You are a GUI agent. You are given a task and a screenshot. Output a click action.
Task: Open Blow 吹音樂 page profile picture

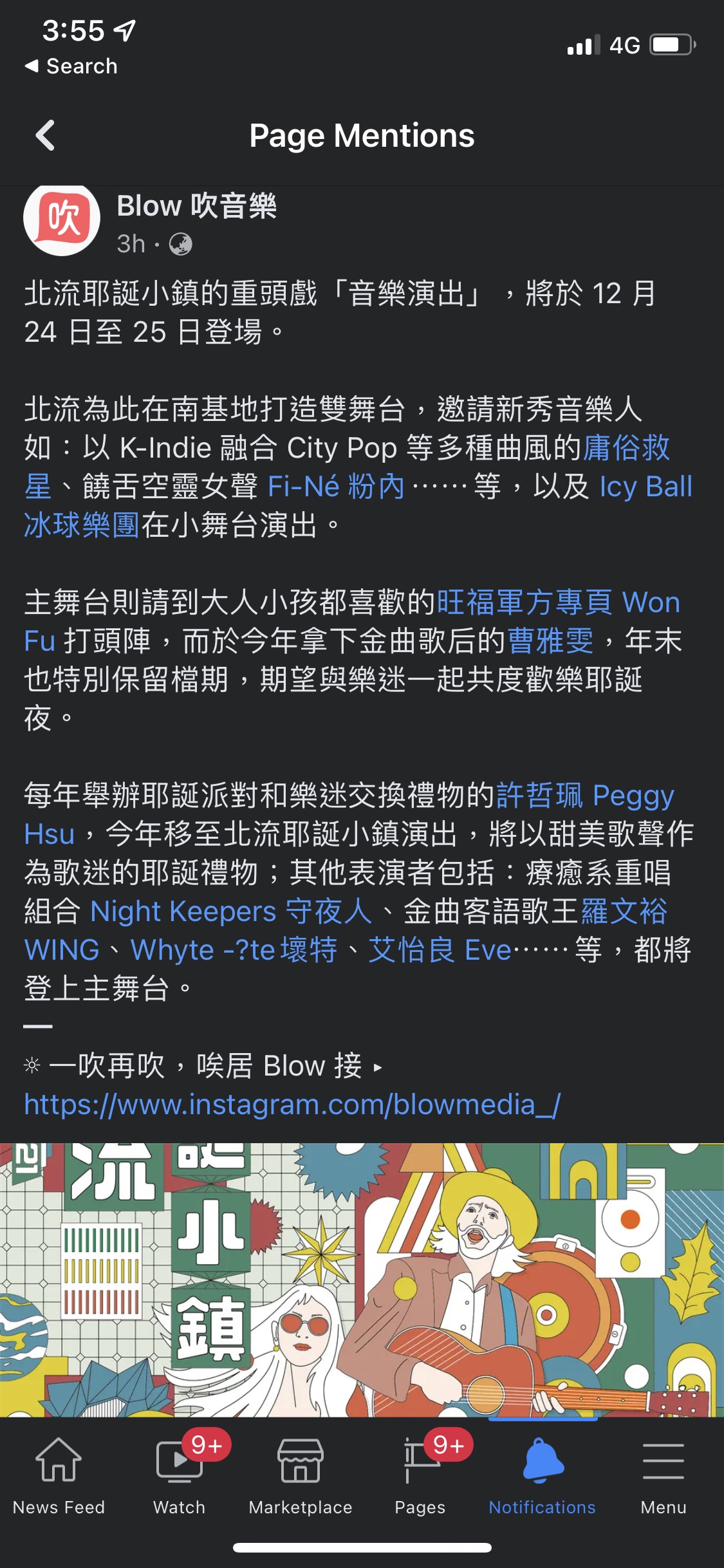tap(62, 219)
